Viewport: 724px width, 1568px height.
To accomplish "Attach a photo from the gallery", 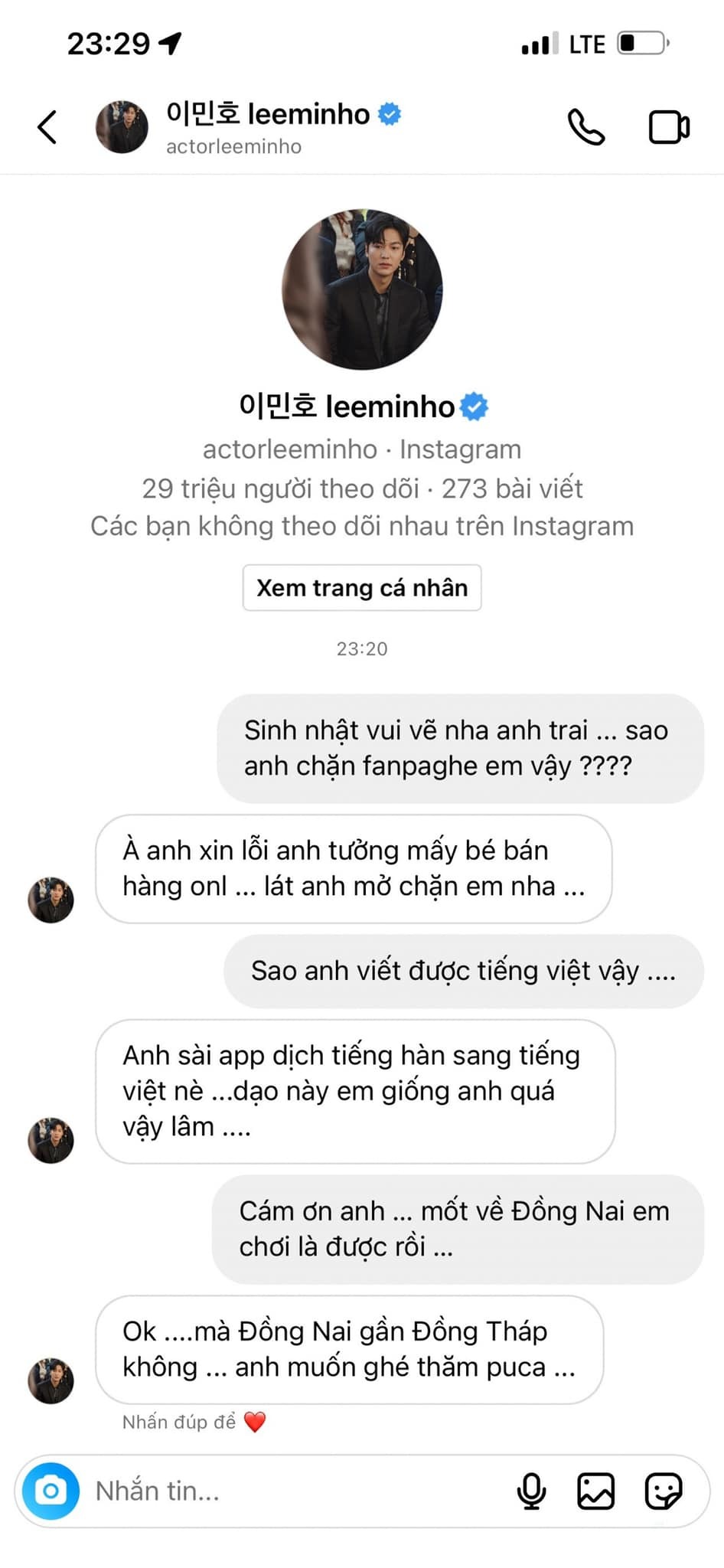I will (596, 1491).
